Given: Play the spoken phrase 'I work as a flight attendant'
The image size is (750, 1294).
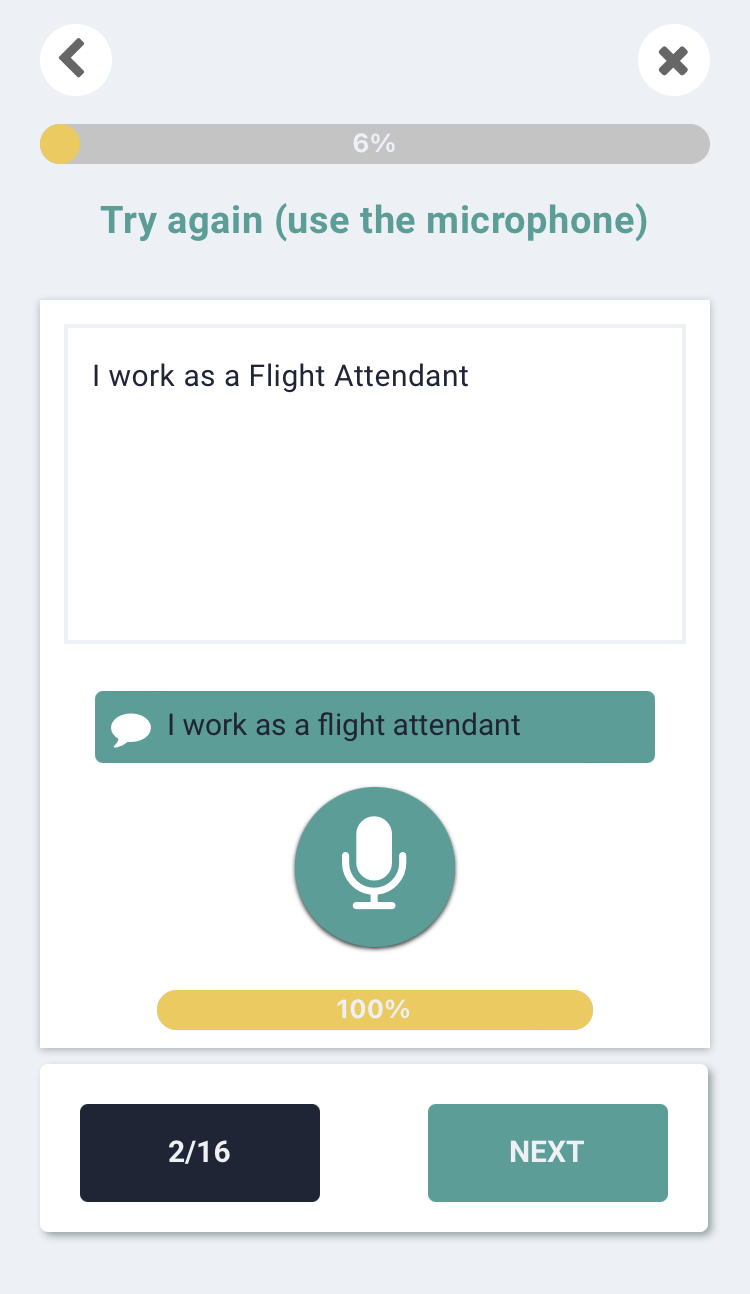Looking at the screenshot, I should 374,727.
